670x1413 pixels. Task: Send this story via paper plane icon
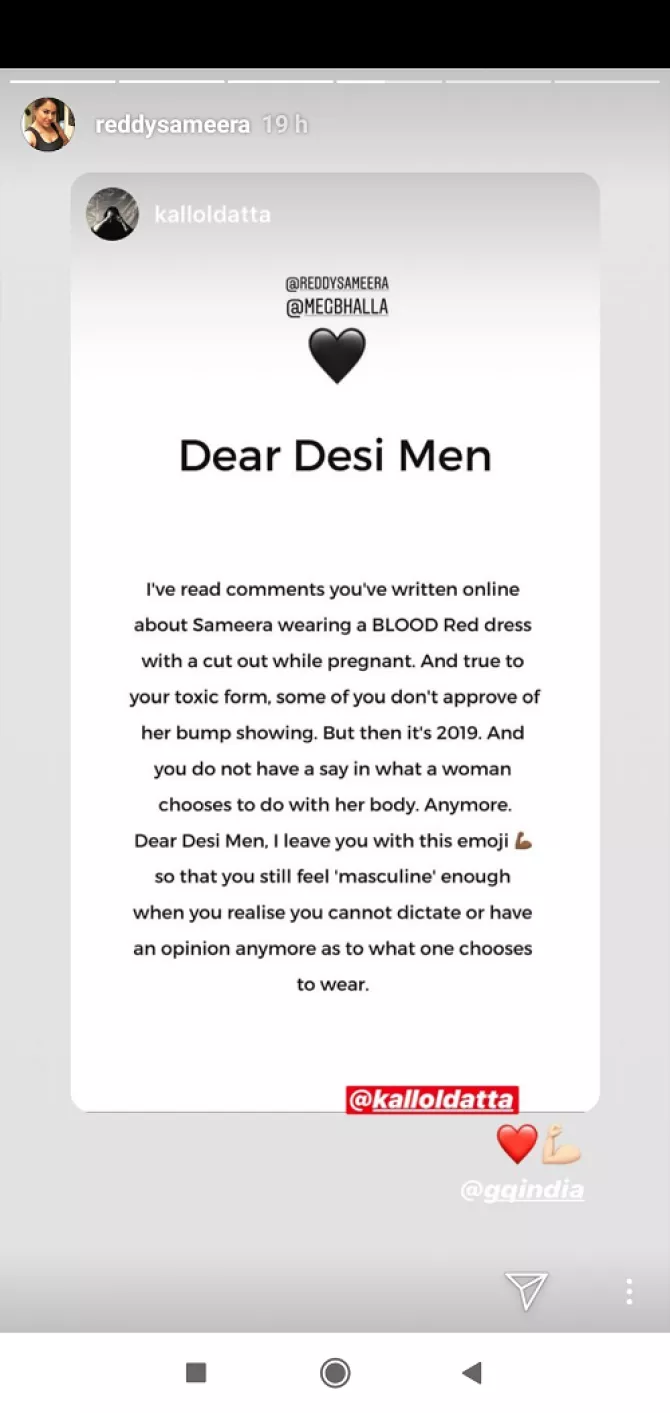[x=526, y=1291]
